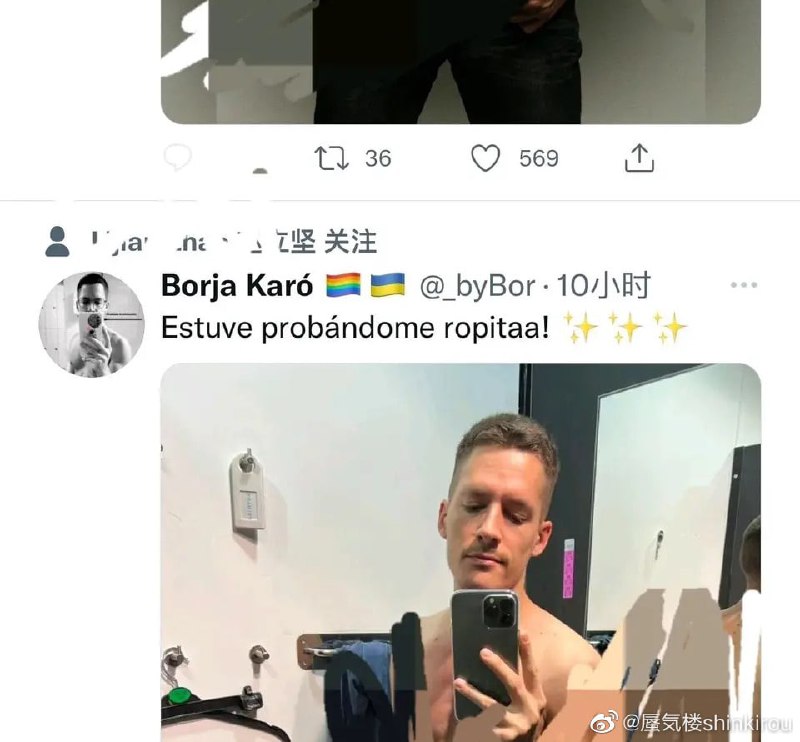
Task: Reply to the post with 36 retweets
Action: coord(177,158)
